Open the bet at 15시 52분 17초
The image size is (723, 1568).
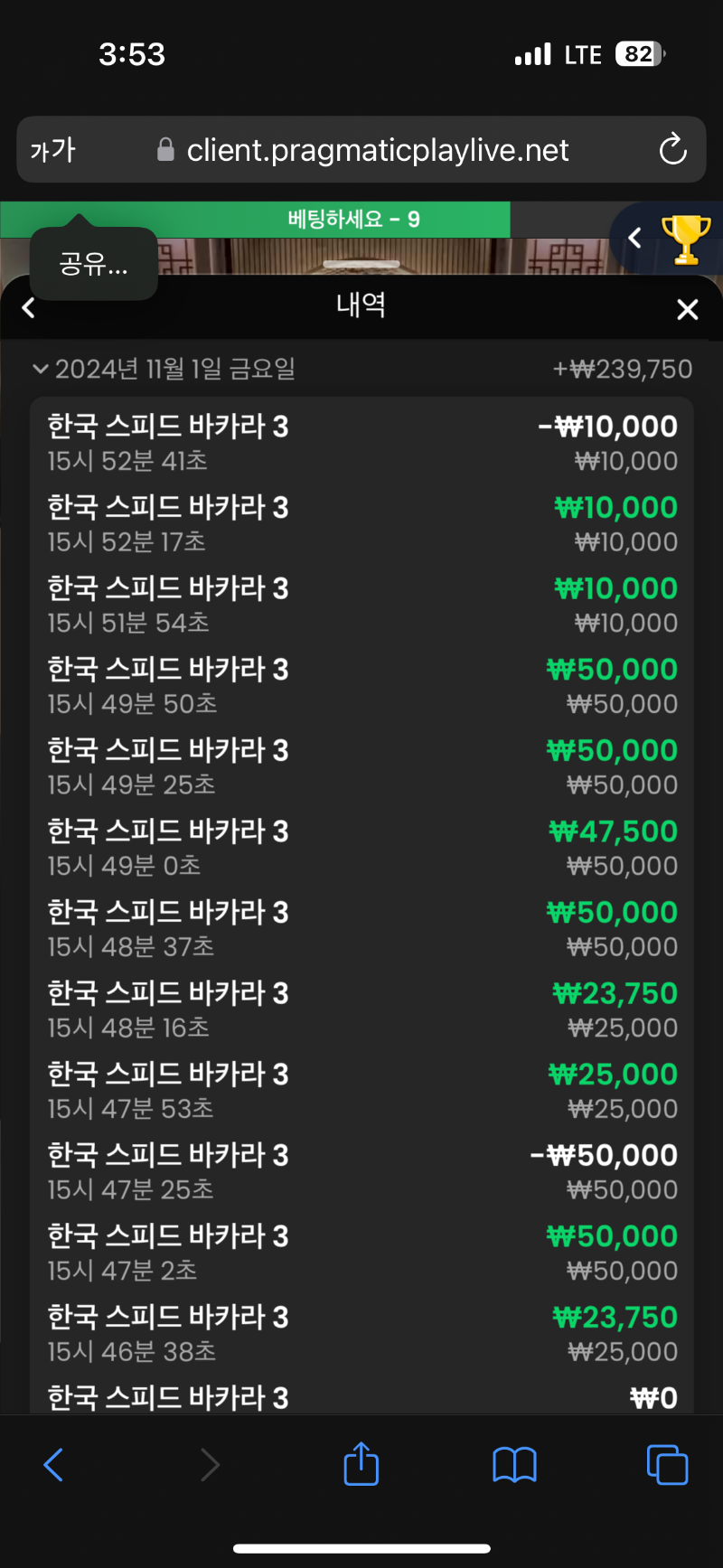point(361,524)
